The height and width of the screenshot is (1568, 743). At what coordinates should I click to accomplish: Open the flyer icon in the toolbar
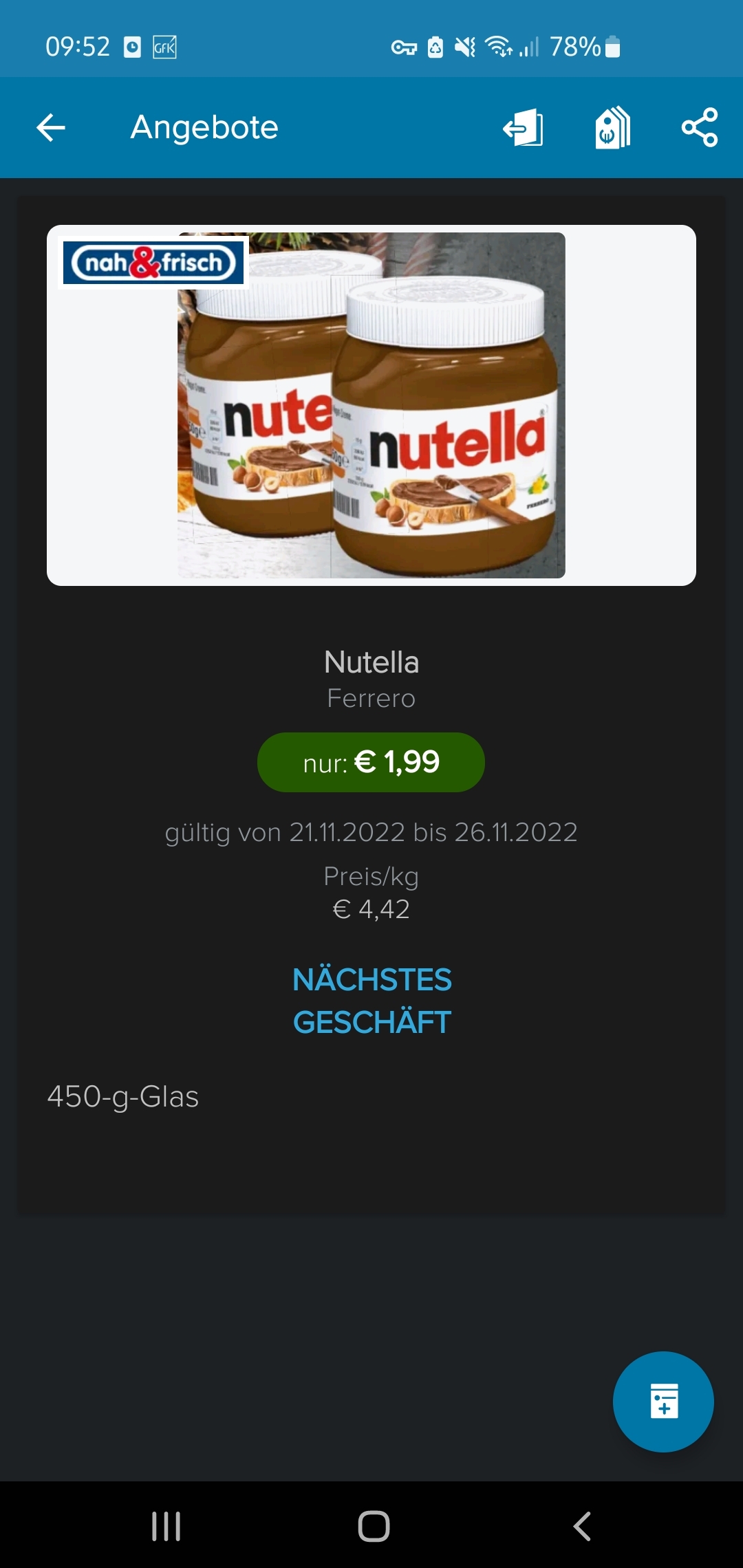pos(524,128)
